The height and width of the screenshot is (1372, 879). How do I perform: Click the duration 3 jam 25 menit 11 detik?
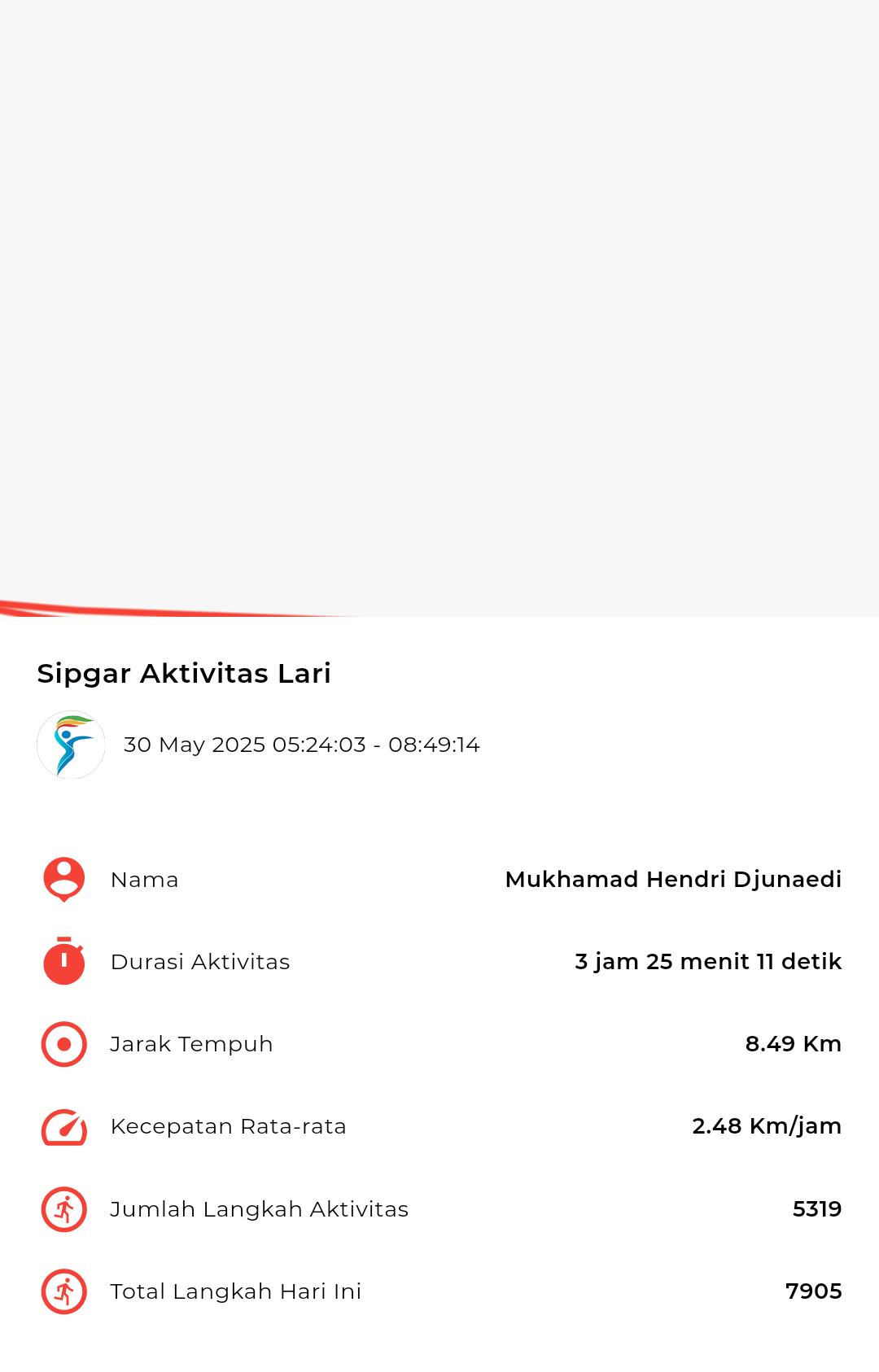(x=708, y=961)
